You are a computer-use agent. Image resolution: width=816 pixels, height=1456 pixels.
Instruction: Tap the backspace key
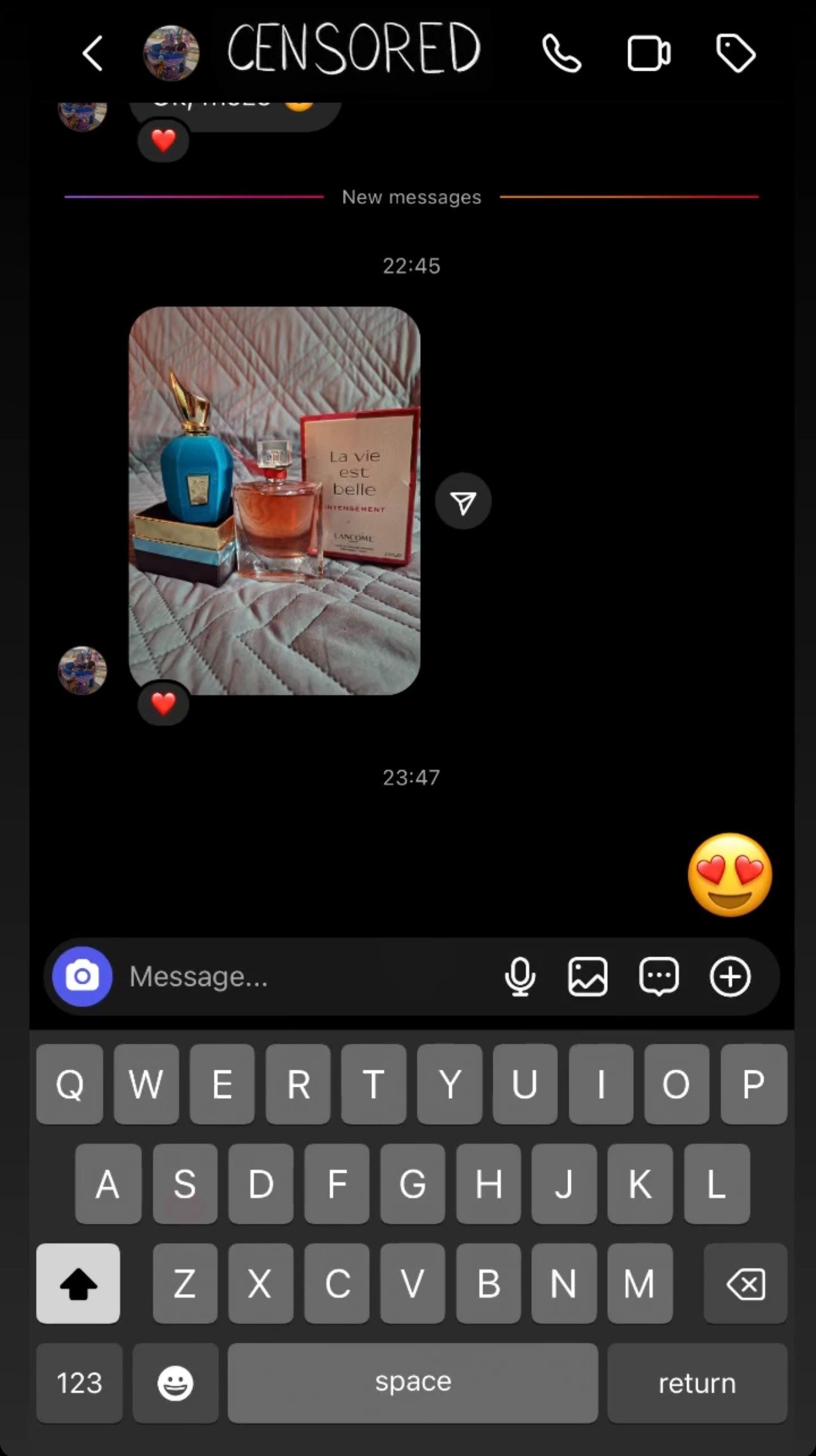746,1284
